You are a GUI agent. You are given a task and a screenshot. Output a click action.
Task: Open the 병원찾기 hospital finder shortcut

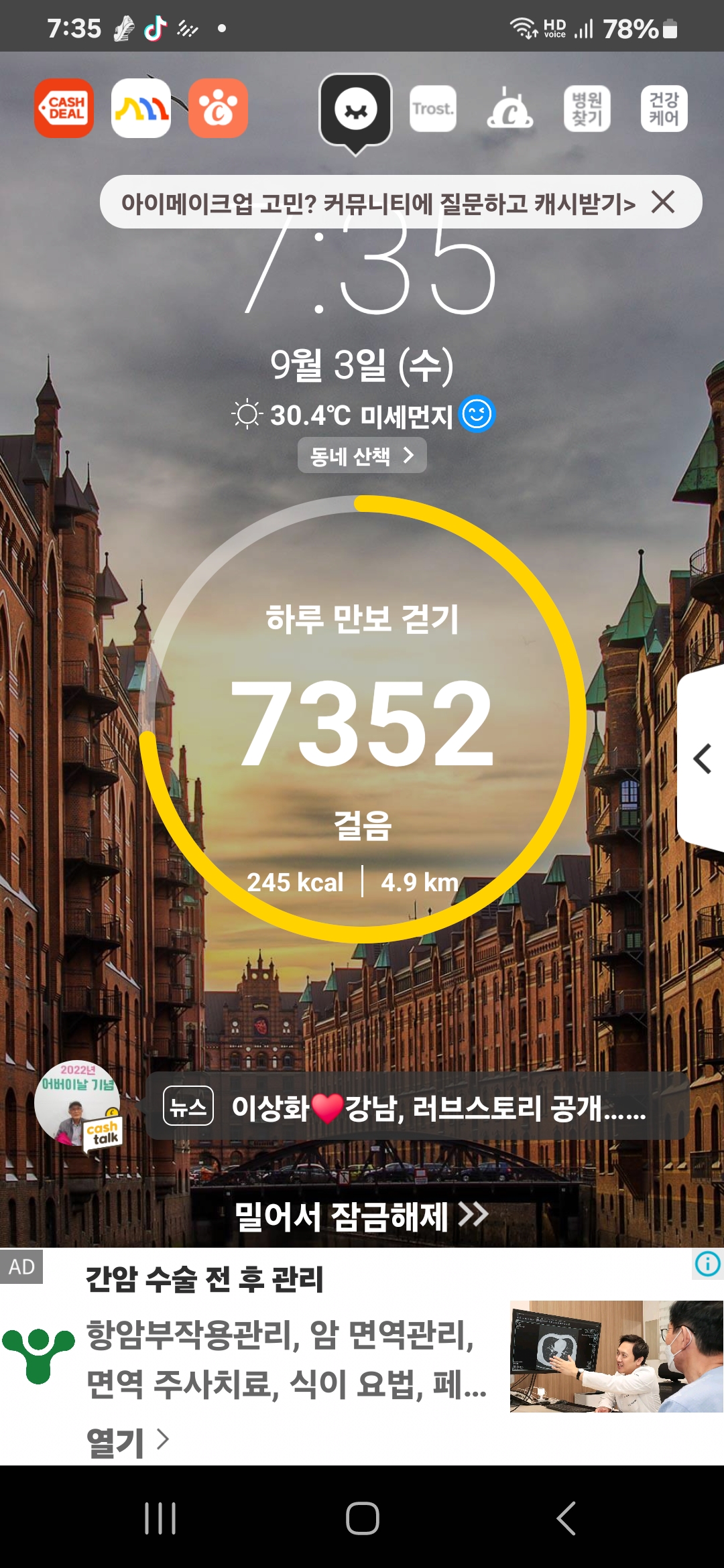[x=587, y=109]
